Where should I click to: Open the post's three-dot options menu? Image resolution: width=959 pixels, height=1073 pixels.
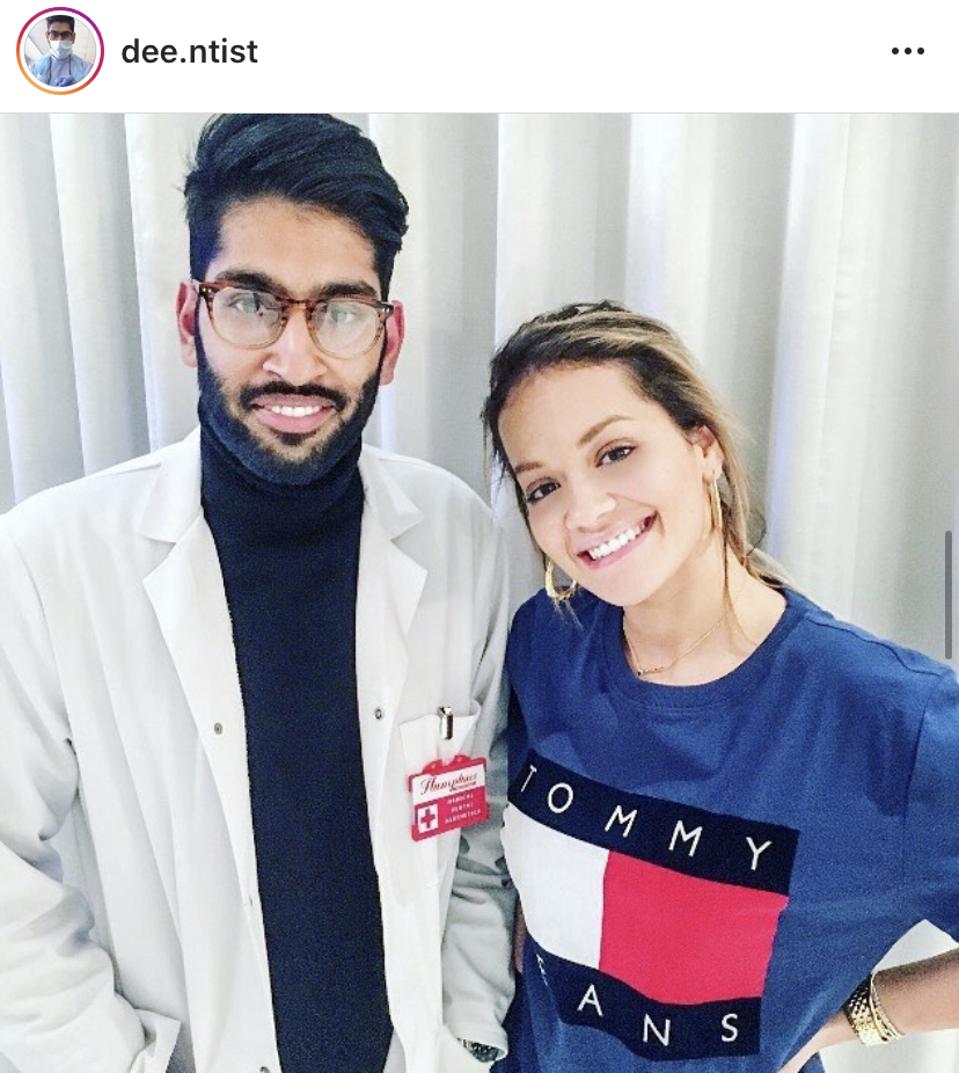point(907,52)
